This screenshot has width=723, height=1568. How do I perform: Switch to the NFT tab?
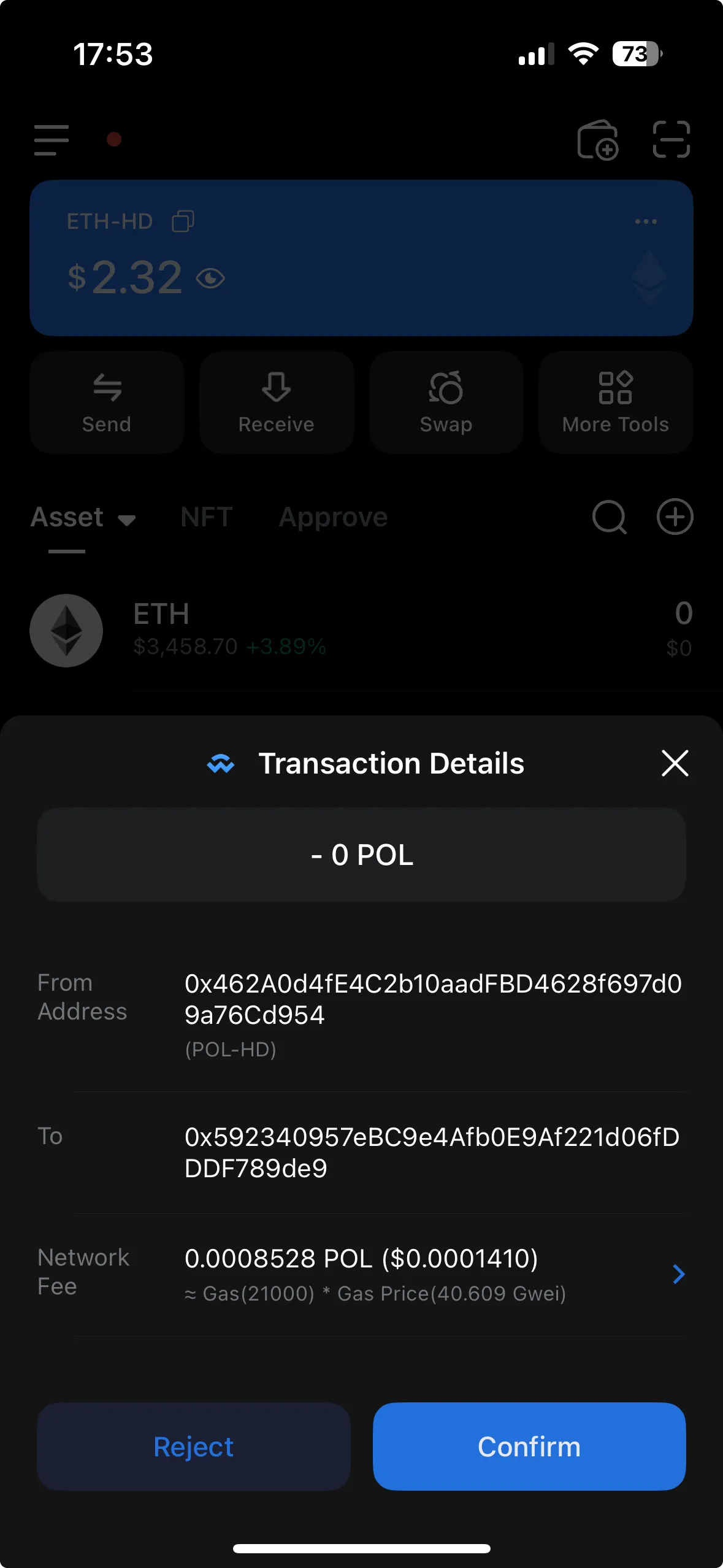[x=205, y=517]
